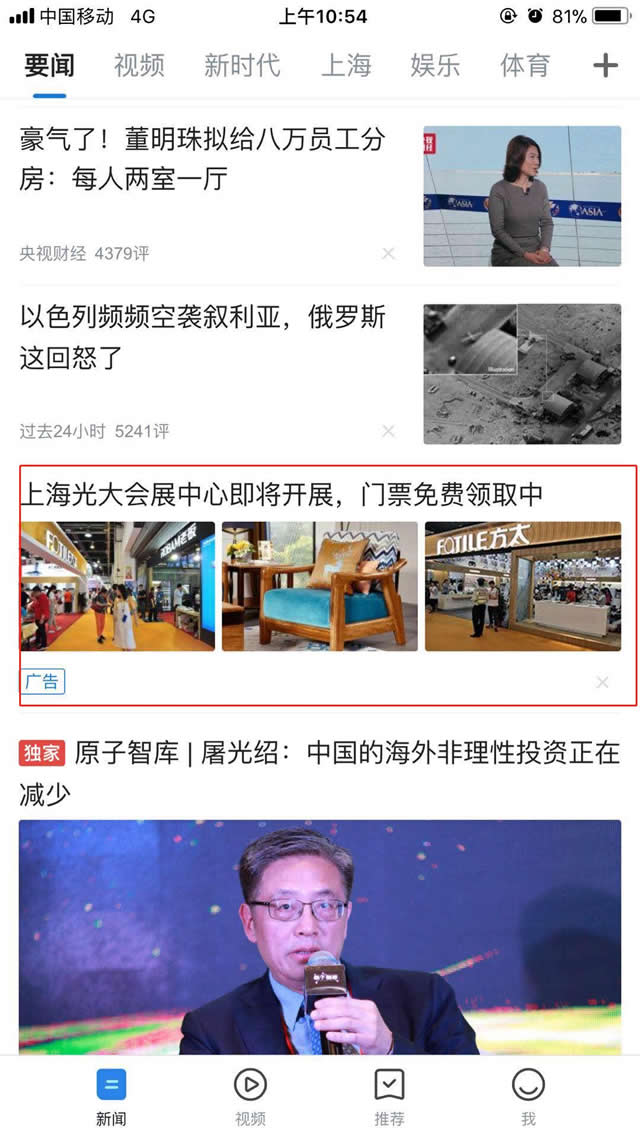The image size is (640, 1138).
Task: Dismiss the 董明珠 article with its X
Action: (x=388, y=254)
